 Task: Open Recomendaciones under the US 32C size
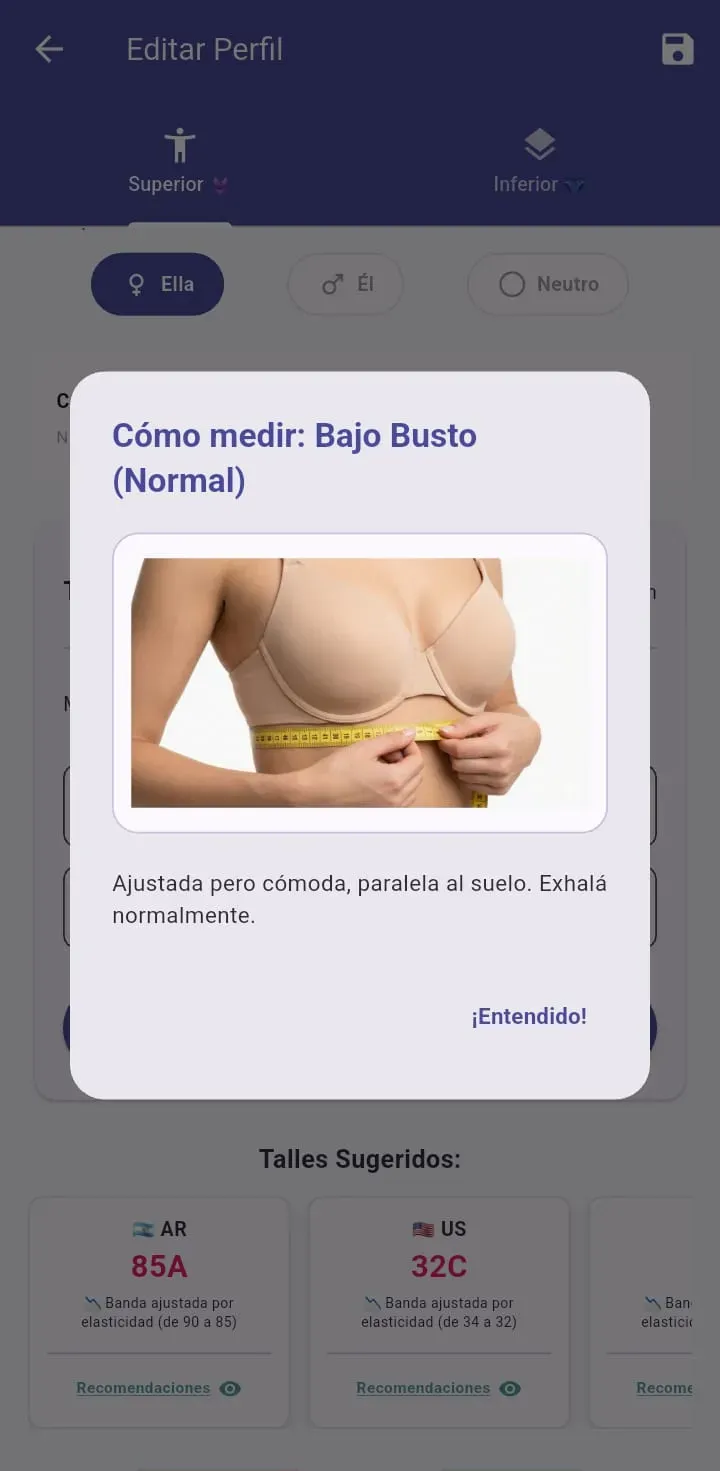(423, 1388)
